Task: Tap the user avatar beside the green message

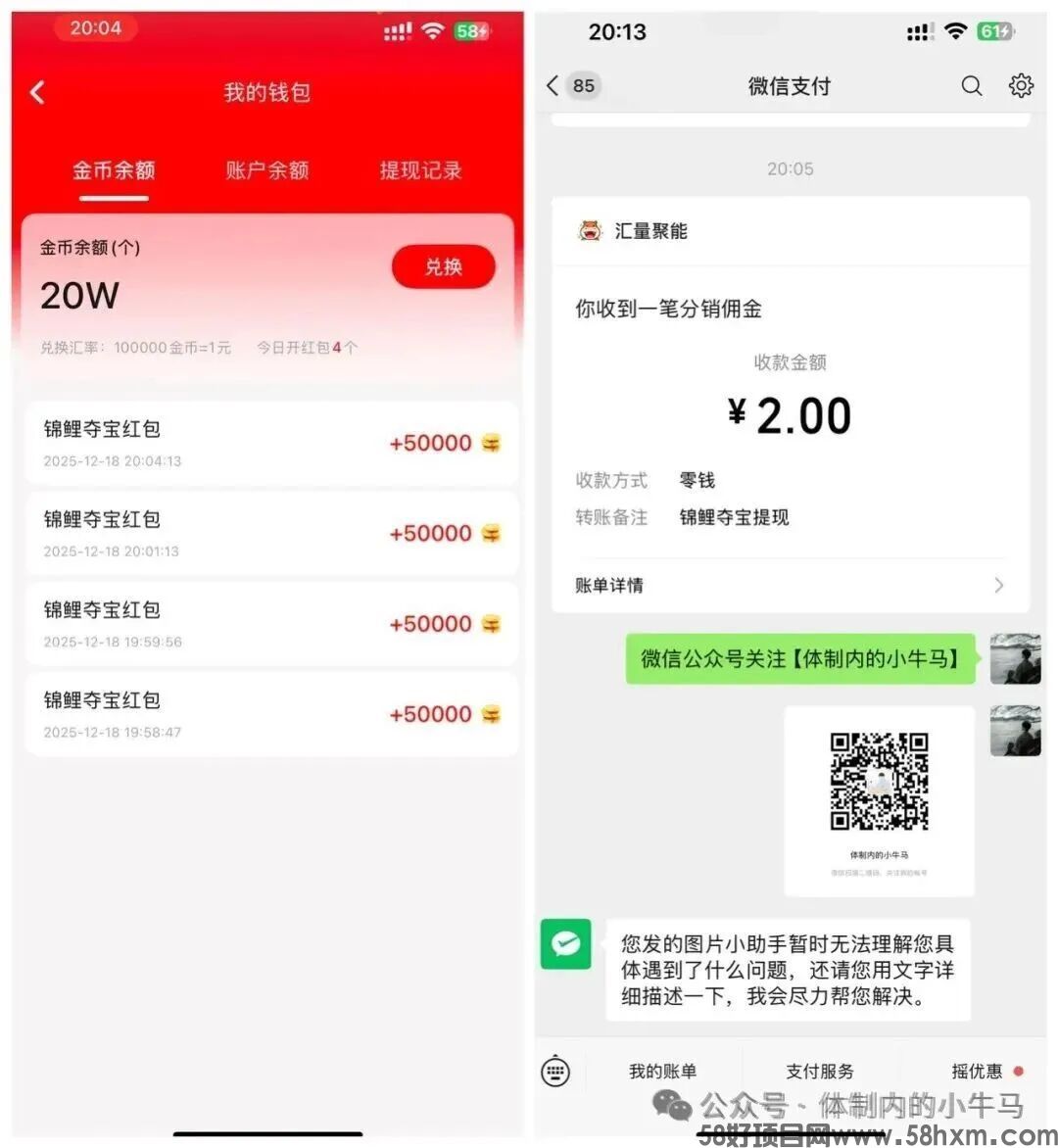Action: pyautogui.click(x=1015, y=657)
